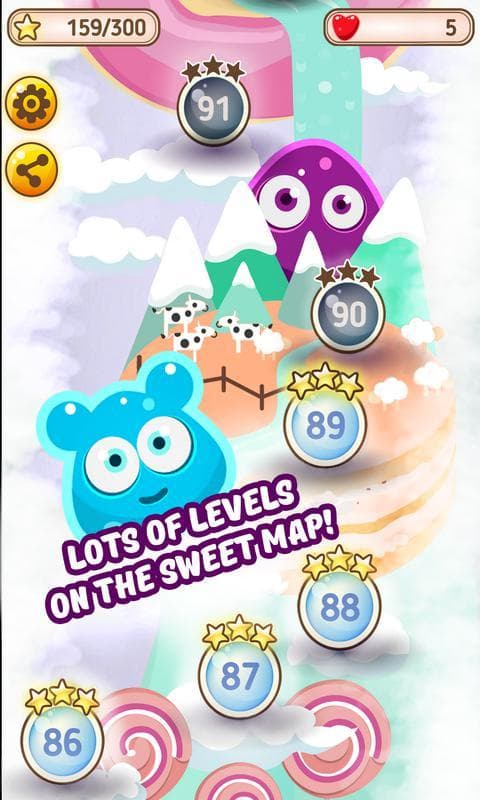
Task: Open level 87
Action: (x=239, y=676)
